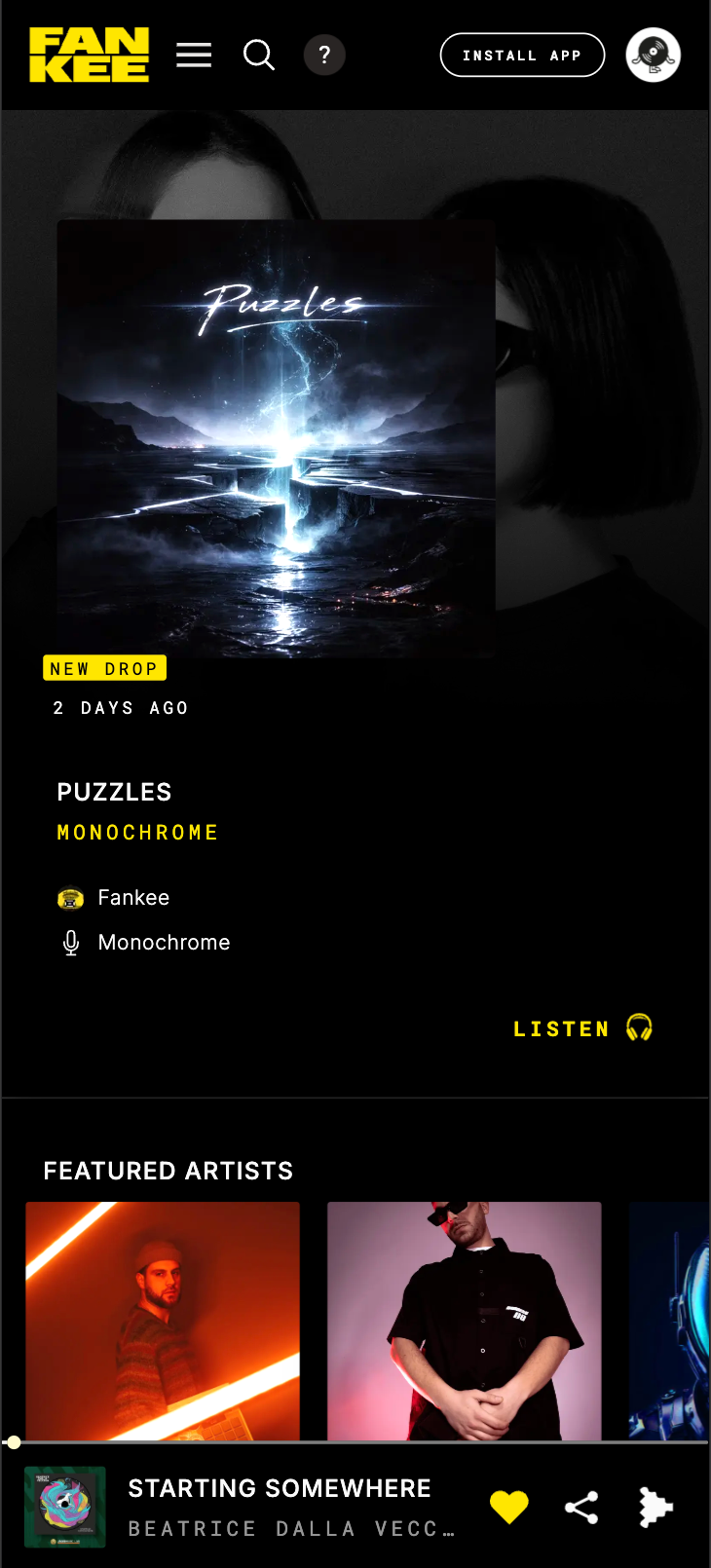
Task: Open the profile avatar
Action: pyautogui.click(x=653, y=56)
